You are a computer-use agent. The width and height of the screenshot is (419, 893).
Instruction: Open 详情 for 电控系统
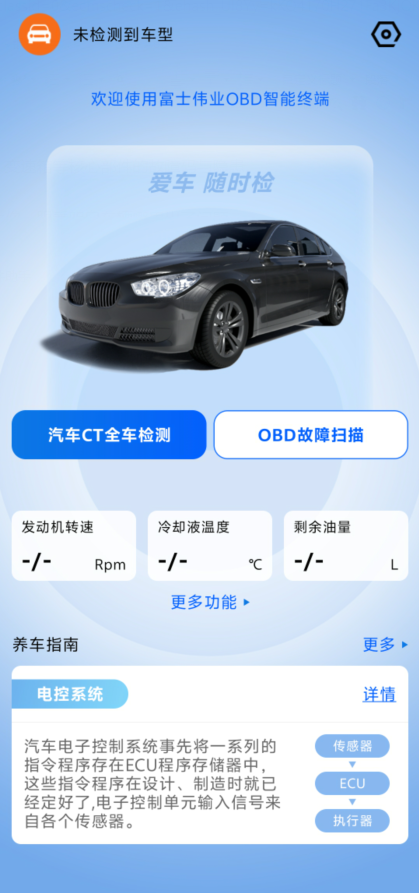pyautogui.click(x=380, y=694)
